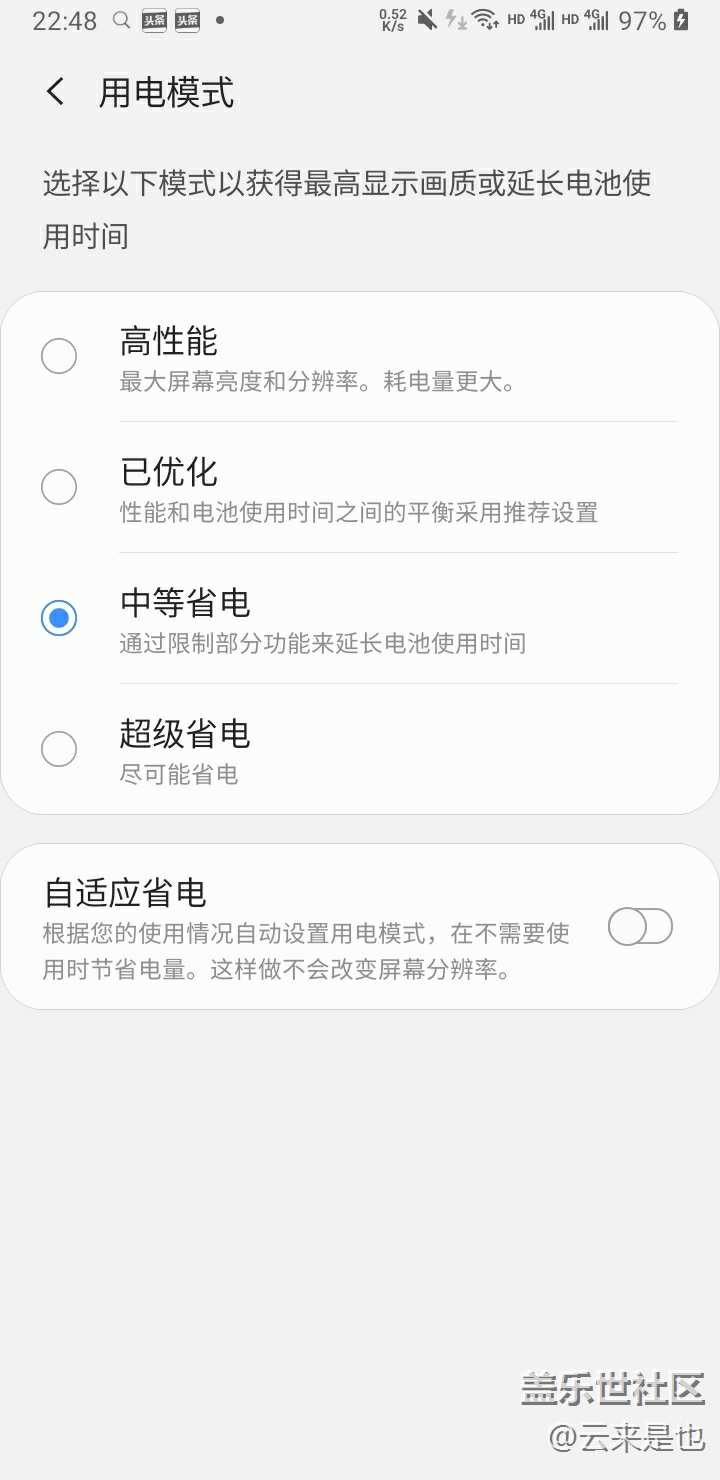
Task: Tap the selected 中等省电 radio button
Action: (x=59, y=618)
